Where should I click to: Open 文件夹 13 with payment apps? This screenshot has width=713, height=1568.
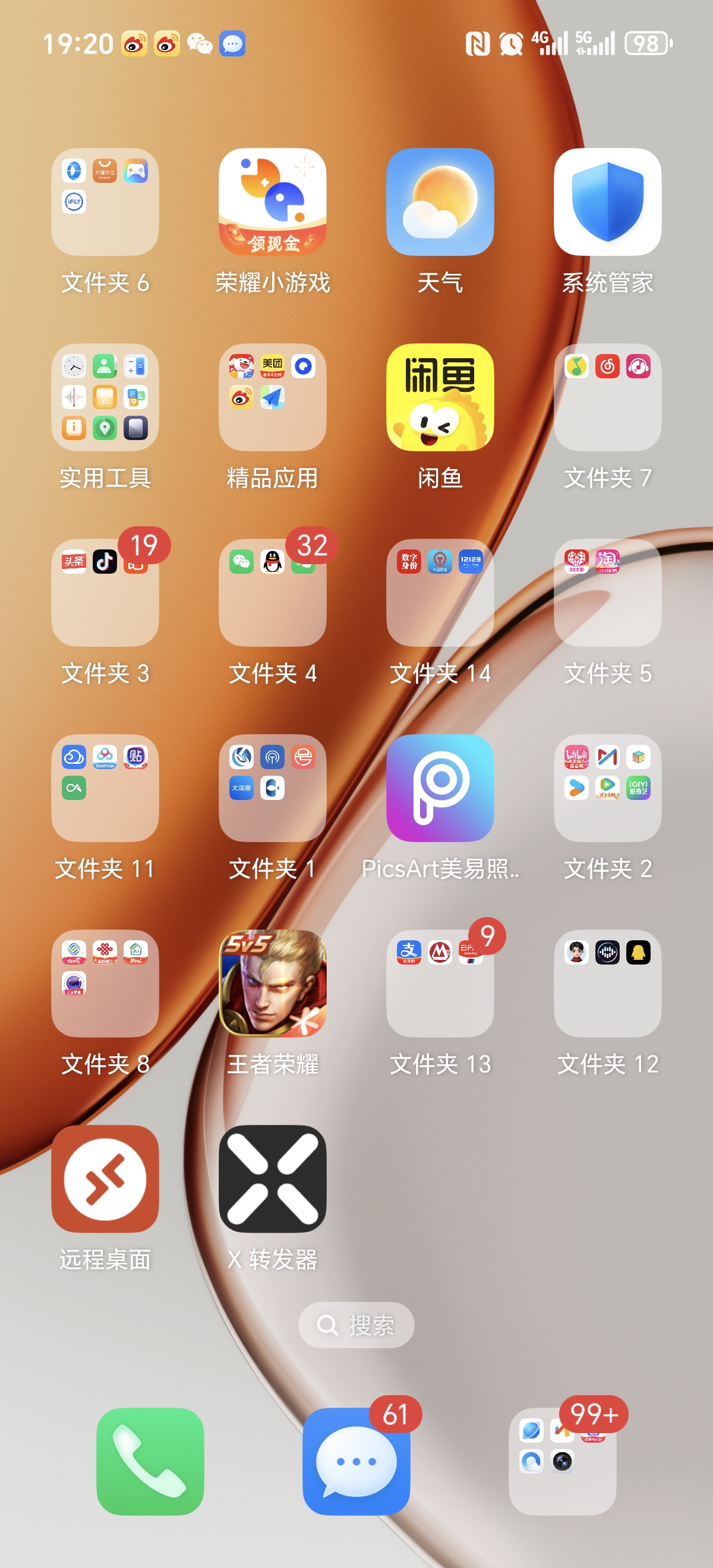(x=440, y=983)
